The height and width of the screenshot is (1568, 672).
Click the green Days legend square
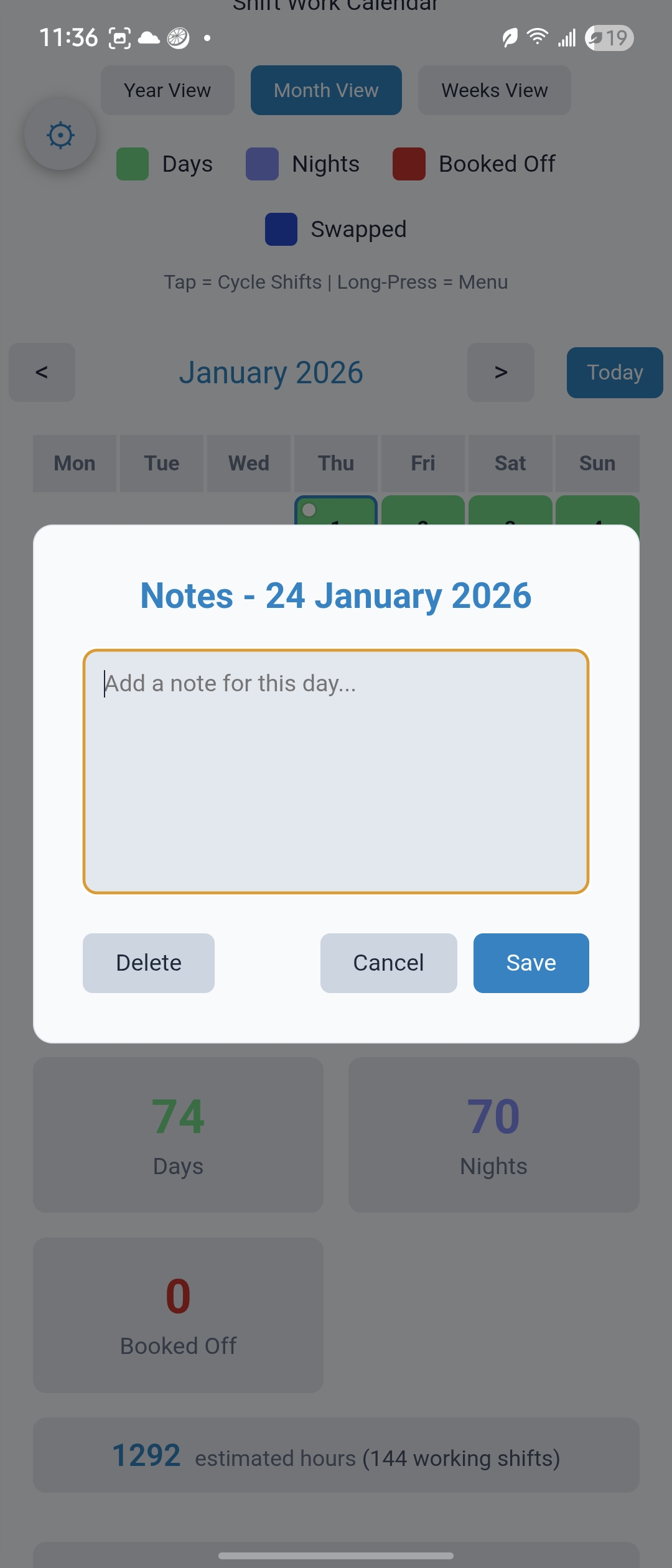[133, 164]
